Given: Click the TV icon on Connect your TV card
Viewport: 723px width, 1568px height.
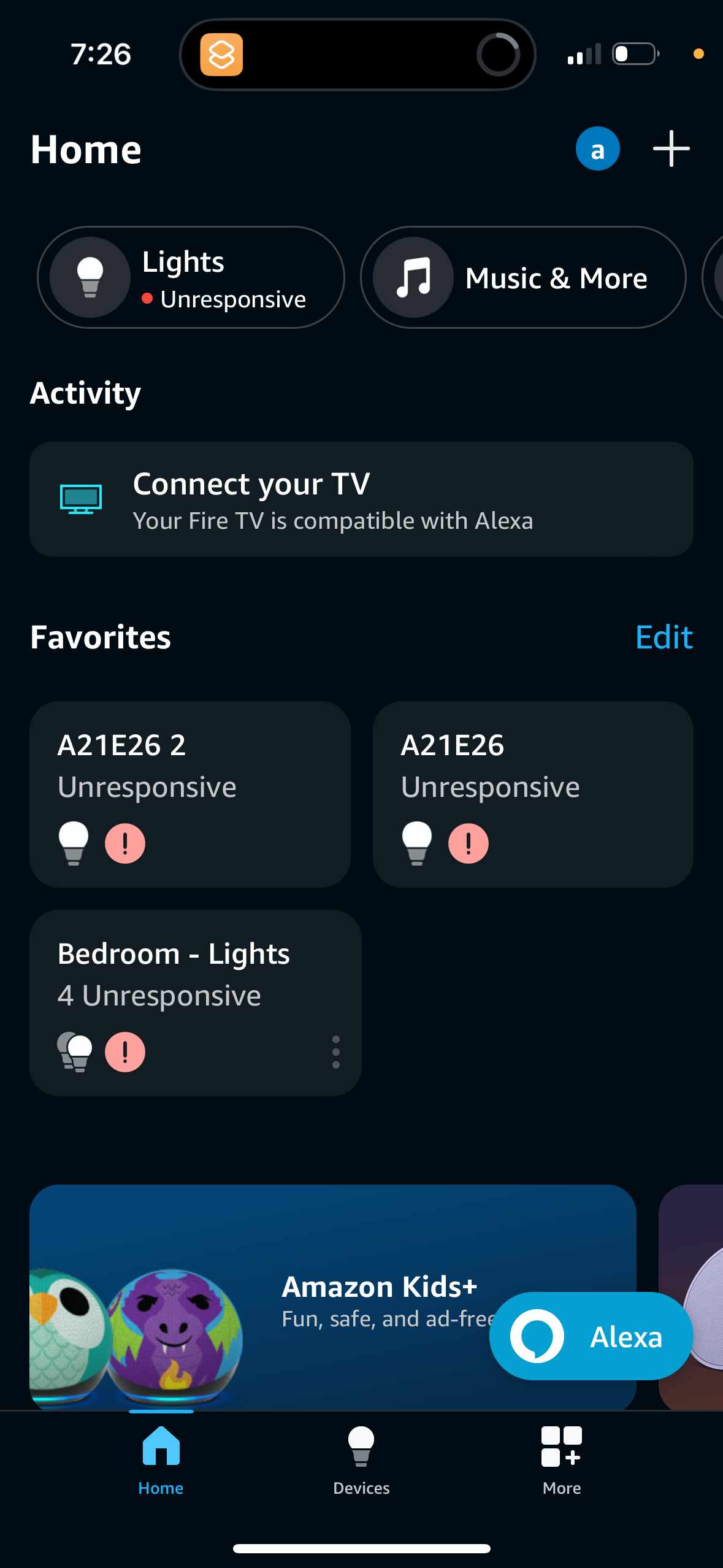Looking at the screenshot, I should [81, 498].
